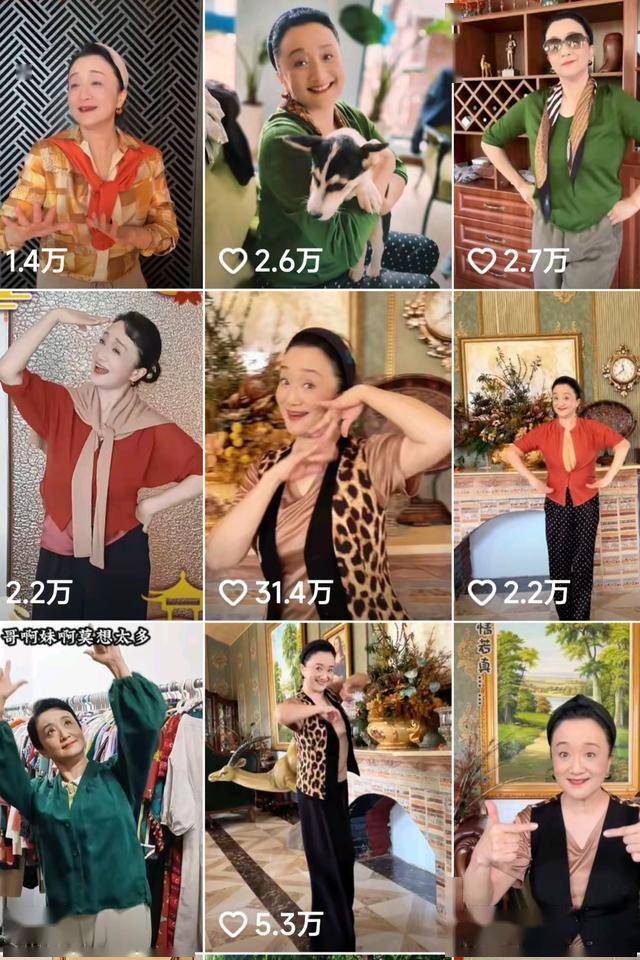Open the fireplace video with 2.2万 likes
640x960 pixels.
tap(546, 455)
